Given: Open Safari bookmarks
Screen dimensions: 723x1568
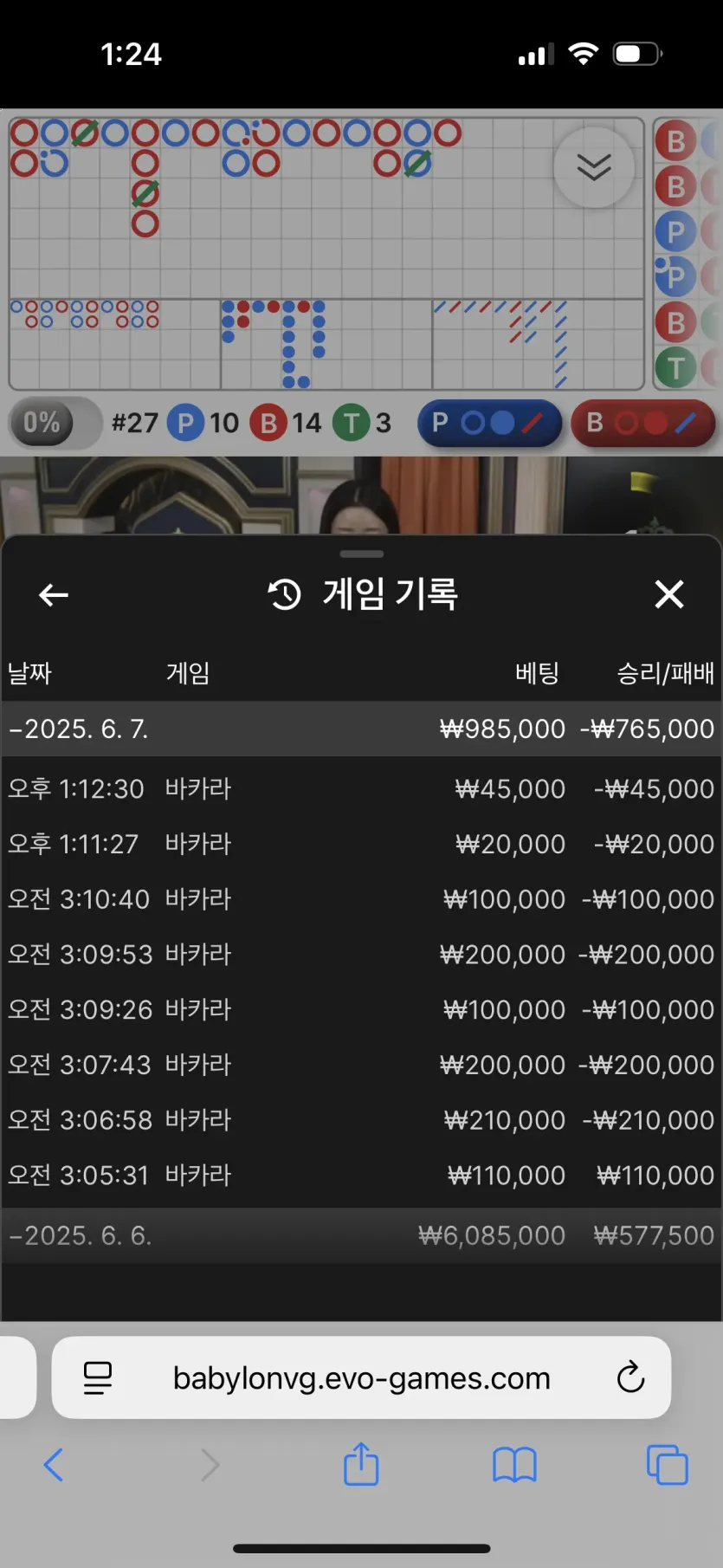Looking at the screenshot, I should [x=514, y=1465].
